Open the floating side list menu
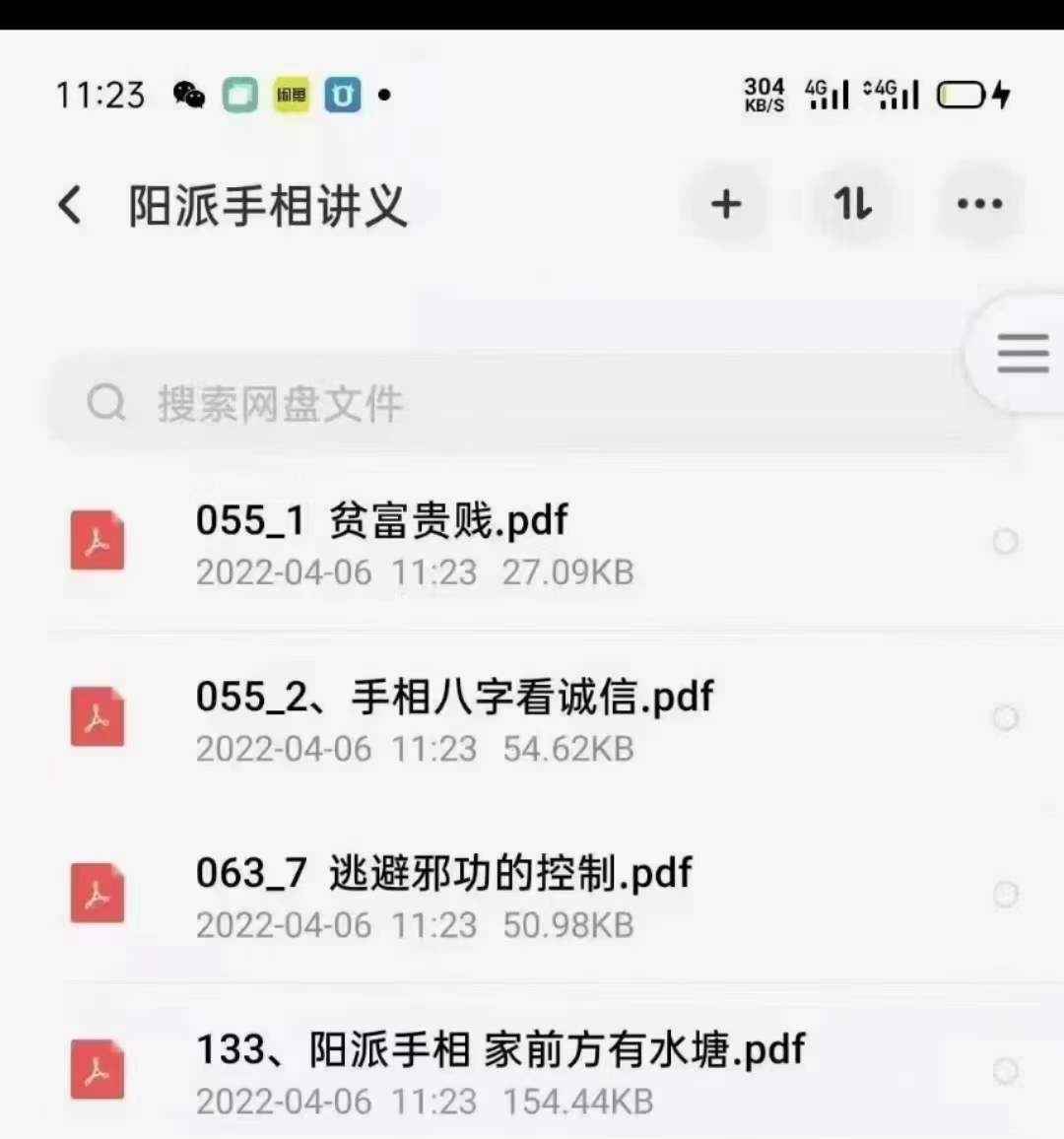This screenshot has width=1064, height=1139. pyautogui.click(x=1022, y=353)
